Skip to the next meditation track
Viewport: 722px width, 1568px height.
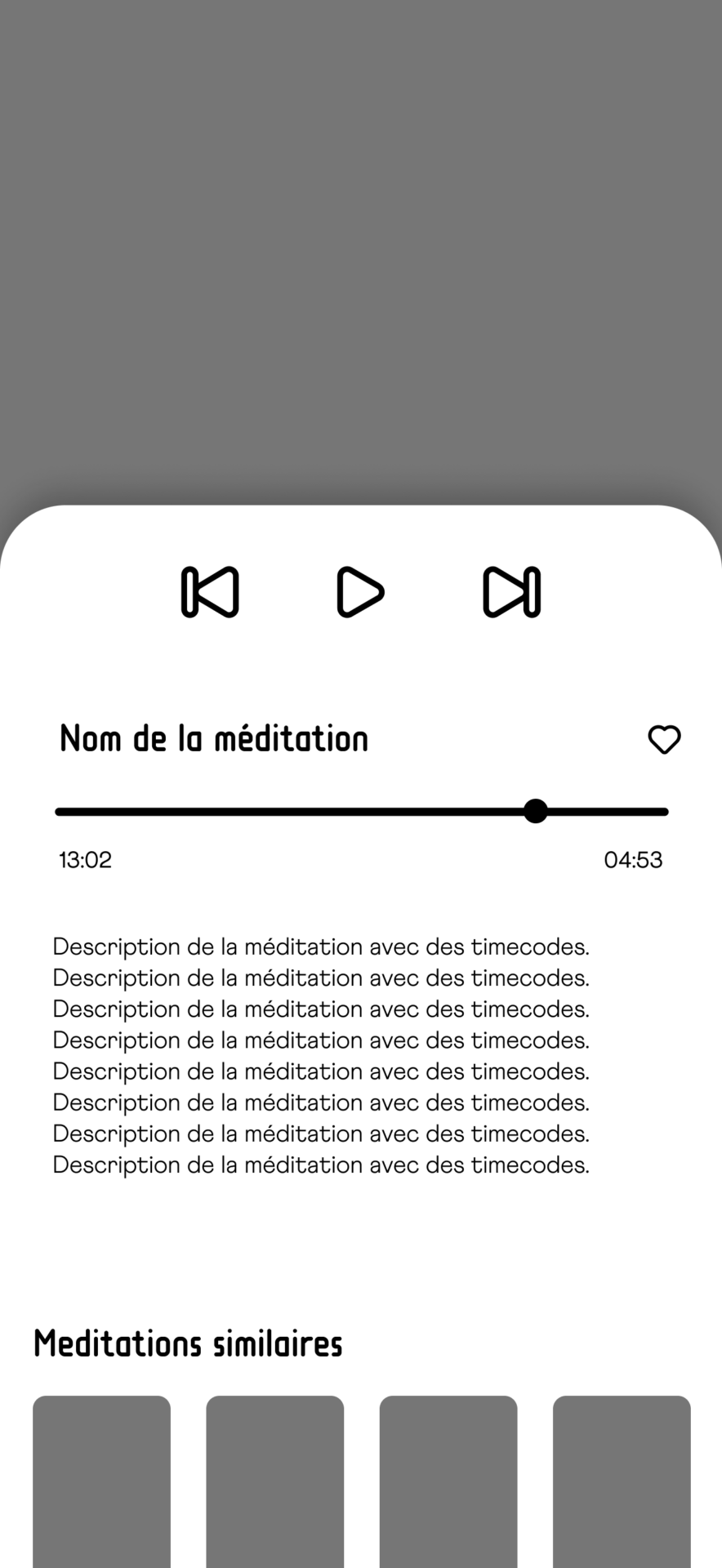[512, 592]
